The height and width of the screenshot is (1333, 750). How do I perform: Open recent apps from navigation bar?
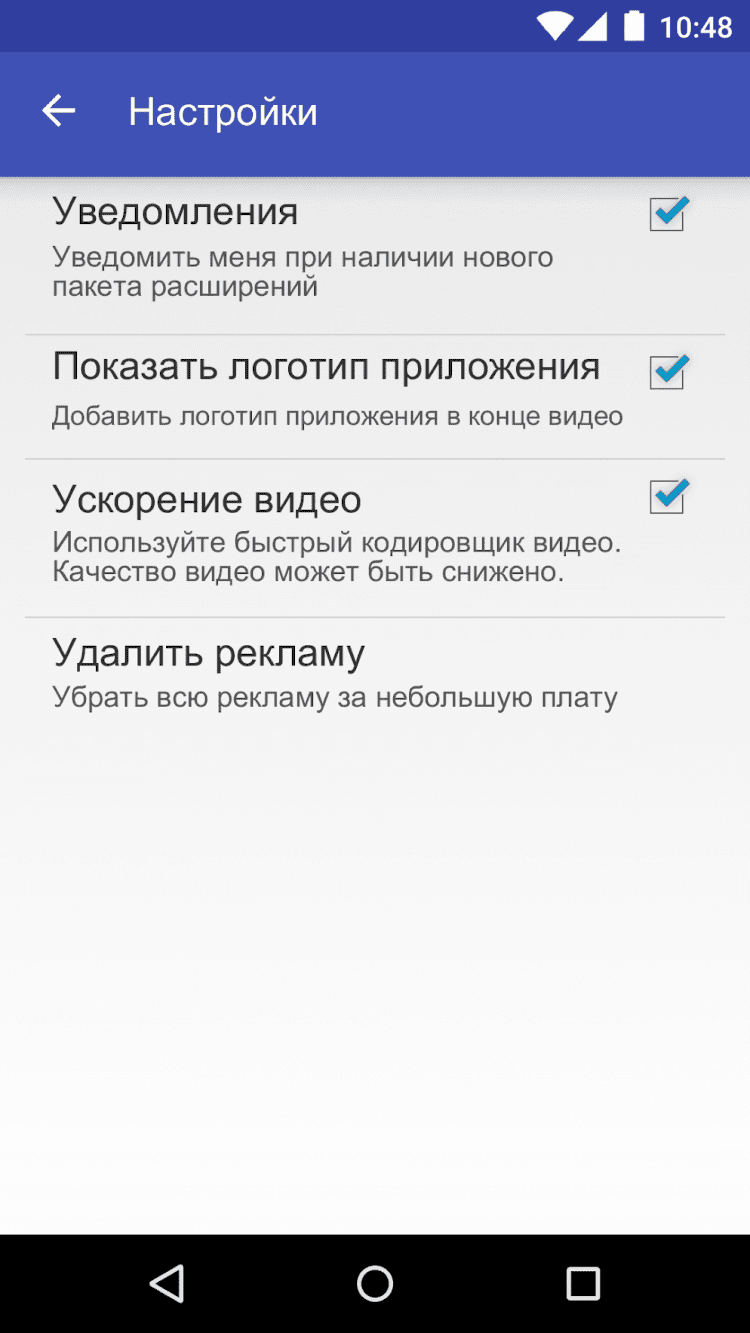(x=582, y=1283)
